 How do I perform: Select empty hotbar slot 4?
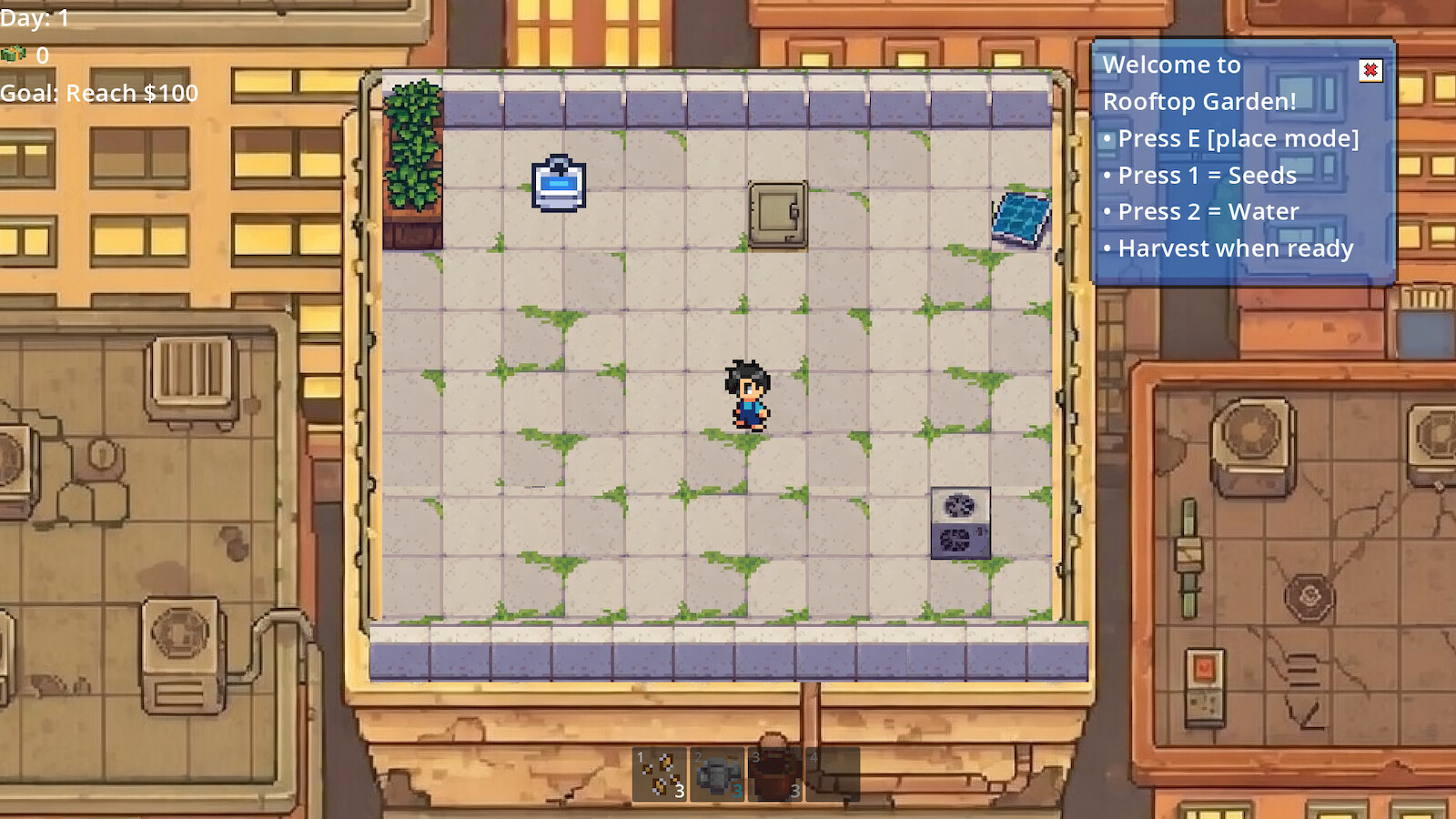[x=832, y=774]
